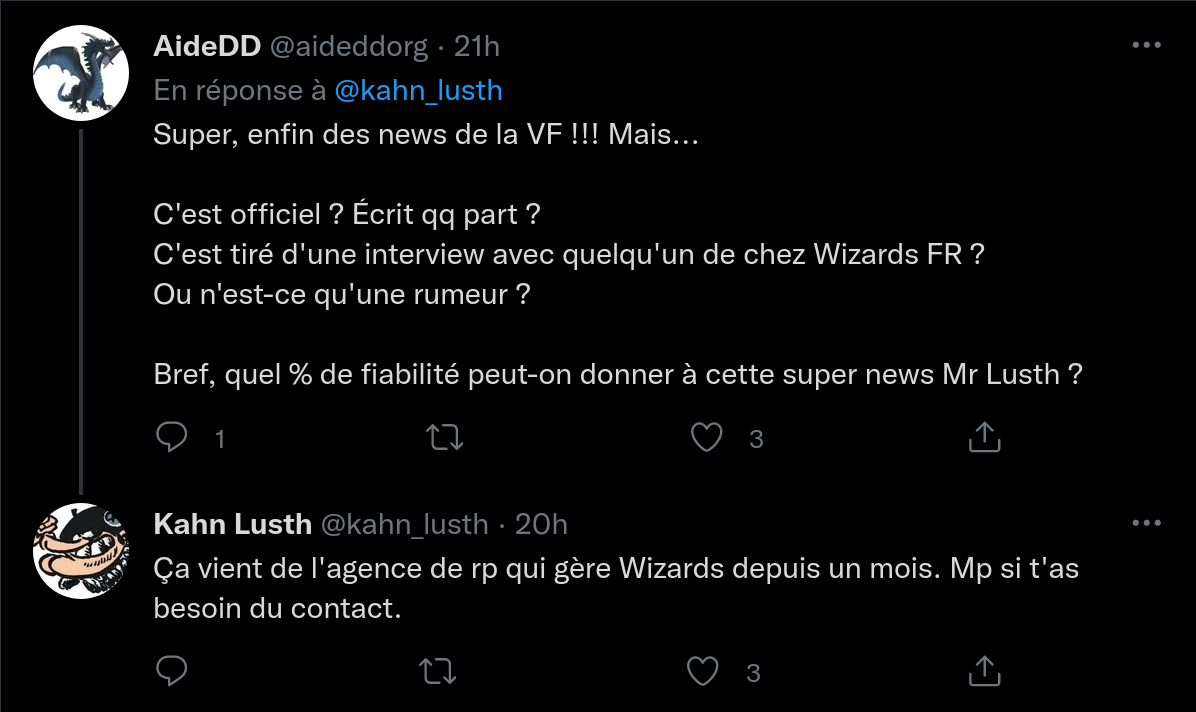Open Kahn Lusth's profile picture

tap(81, 551)
